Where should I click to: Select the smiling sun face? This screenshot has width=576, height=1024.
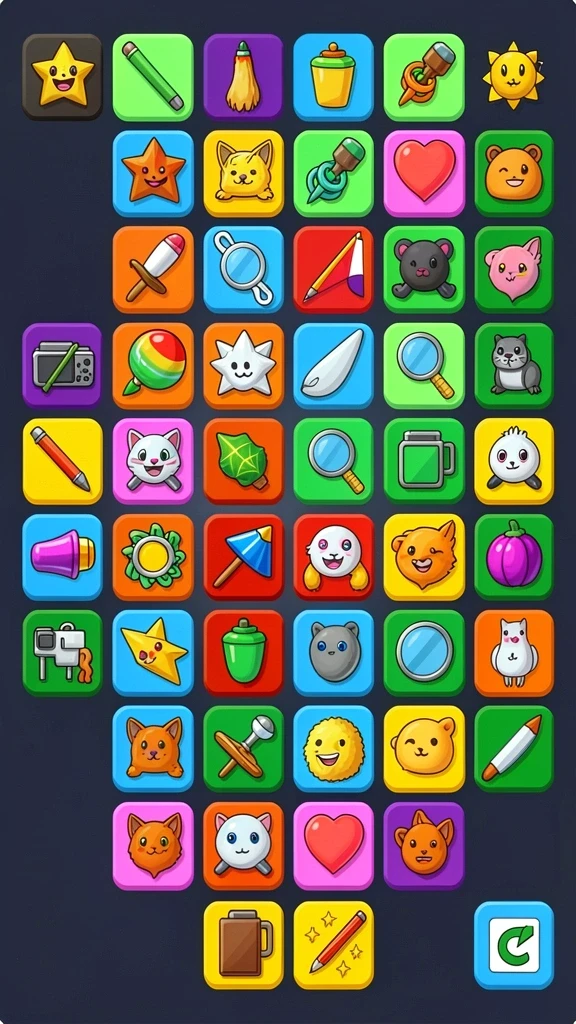(513, 75)
